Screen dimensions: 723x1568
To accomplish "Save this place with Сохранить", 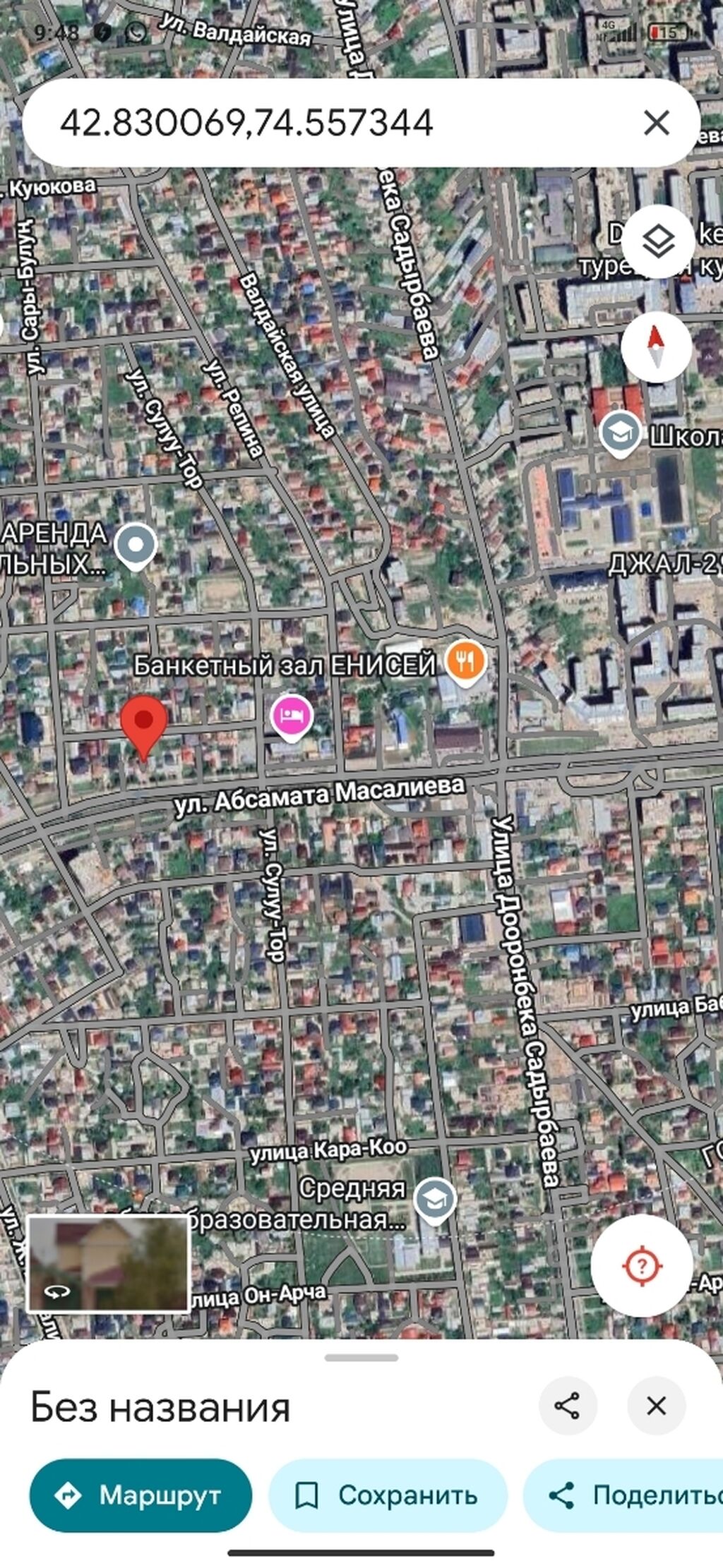I will click(x=388, y=1495).
